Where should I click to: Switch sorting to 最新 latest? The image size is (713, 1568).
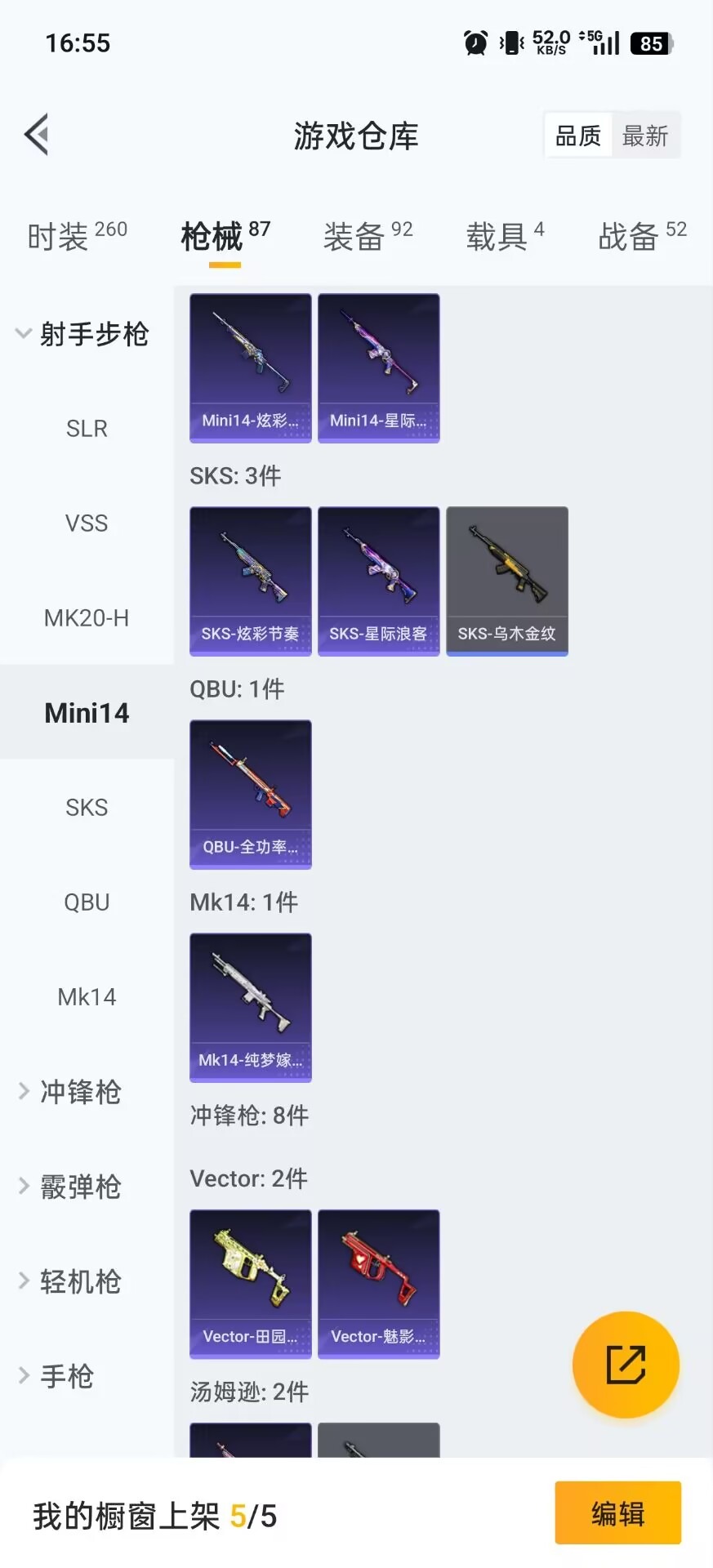coord(646,135)
